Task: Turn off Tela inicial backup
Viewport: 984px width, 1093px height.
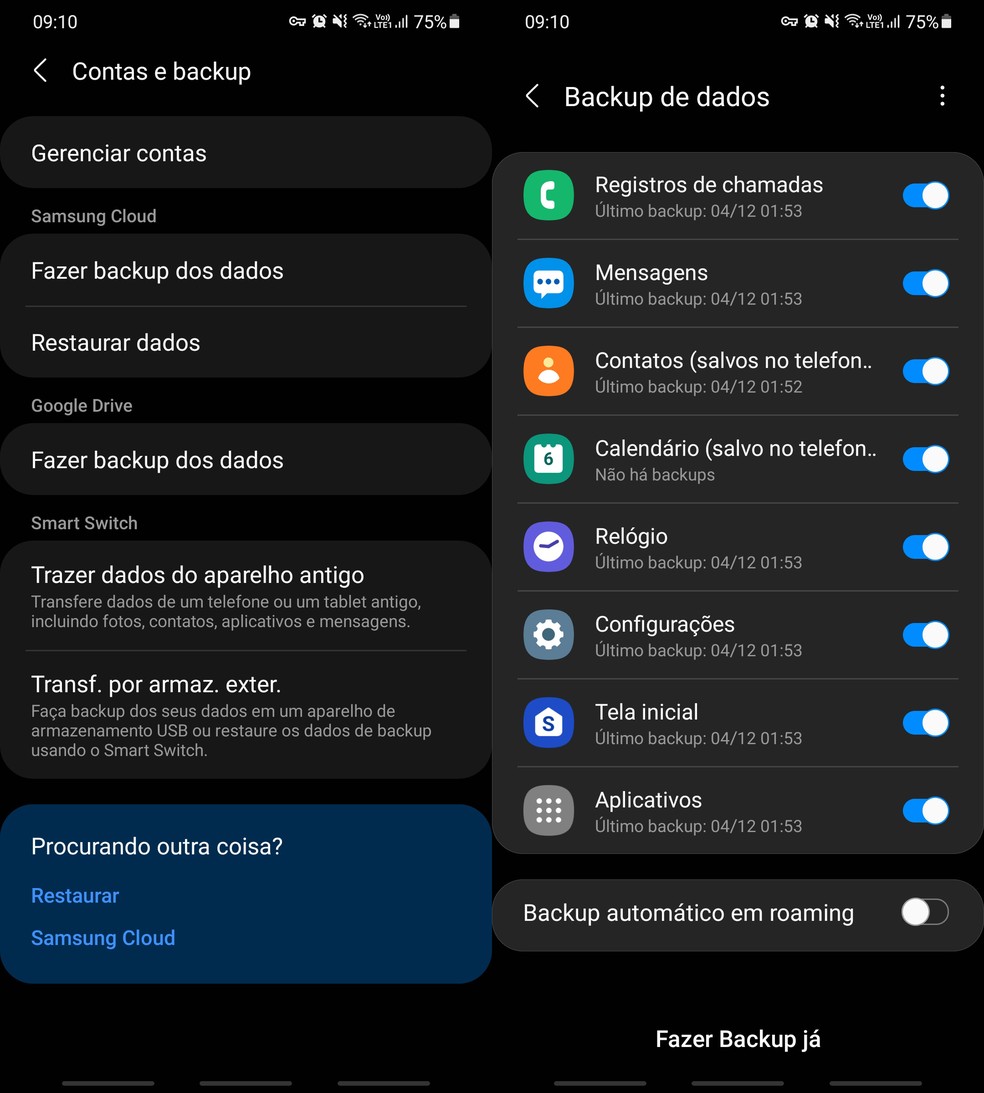Action: (x=925, y=724)
